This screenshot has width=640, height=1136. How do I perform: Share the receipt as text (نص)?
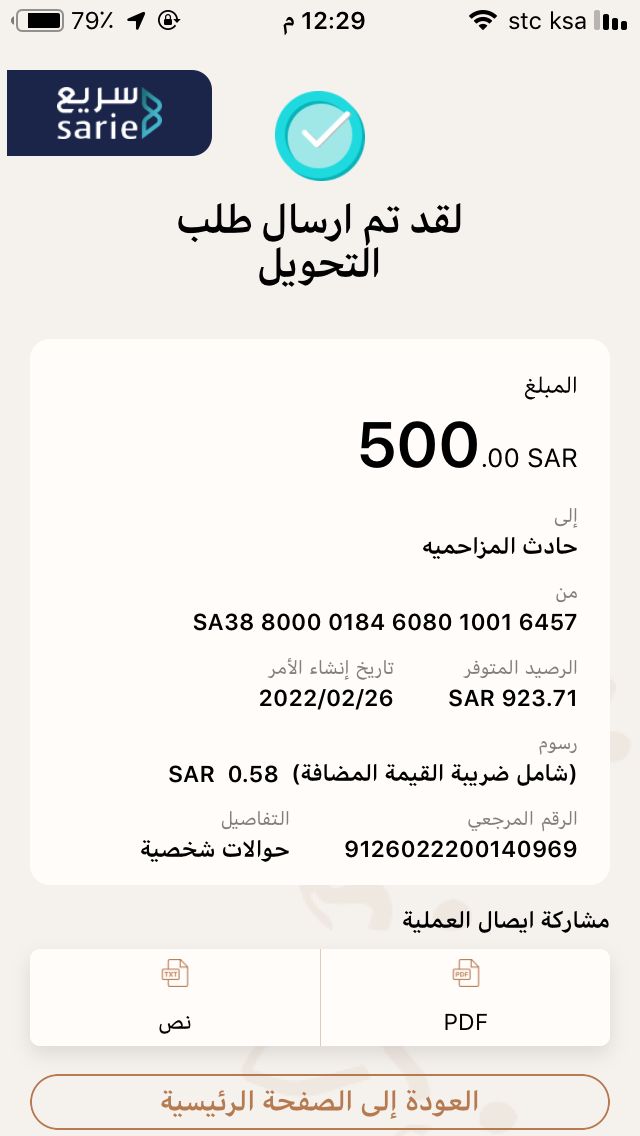click(x=175, y=996)
